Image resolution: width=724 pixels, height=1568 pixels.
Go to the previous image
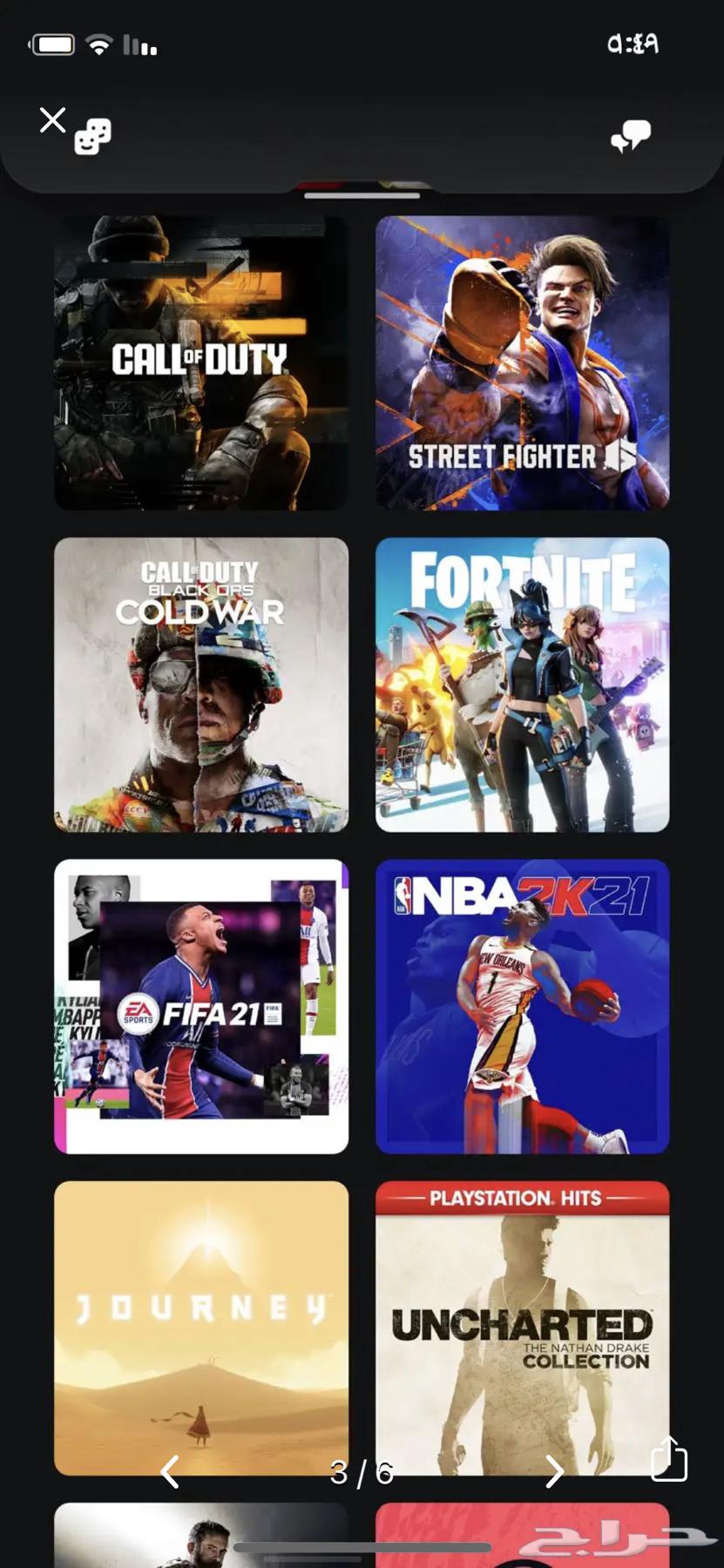pos(171,1472)
